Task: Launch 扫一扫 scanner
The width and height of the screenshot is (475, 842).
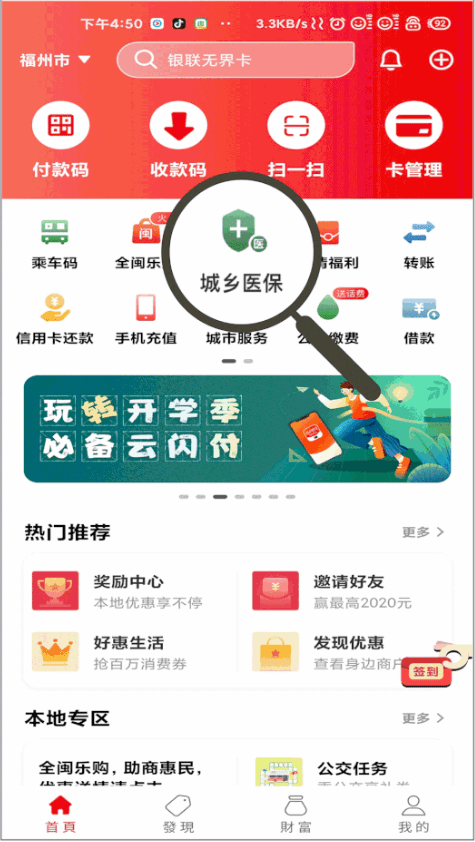Action: tap(296, 140)
